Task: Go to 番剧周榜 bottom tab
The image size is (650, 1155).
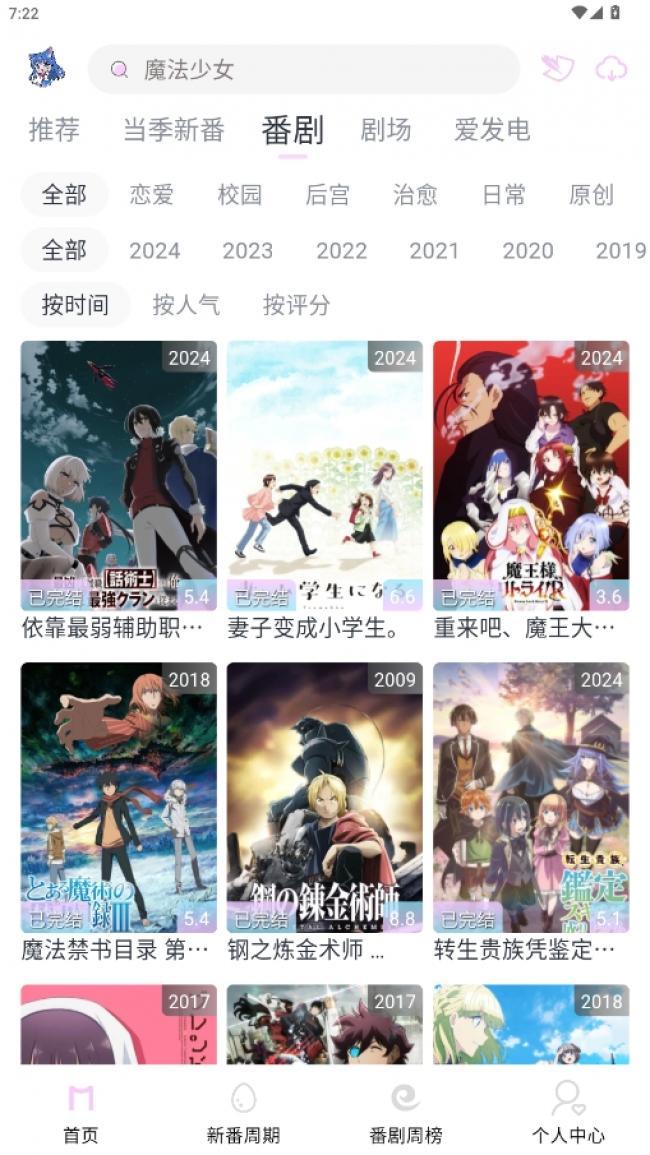Action: (x=405, y=1112)
